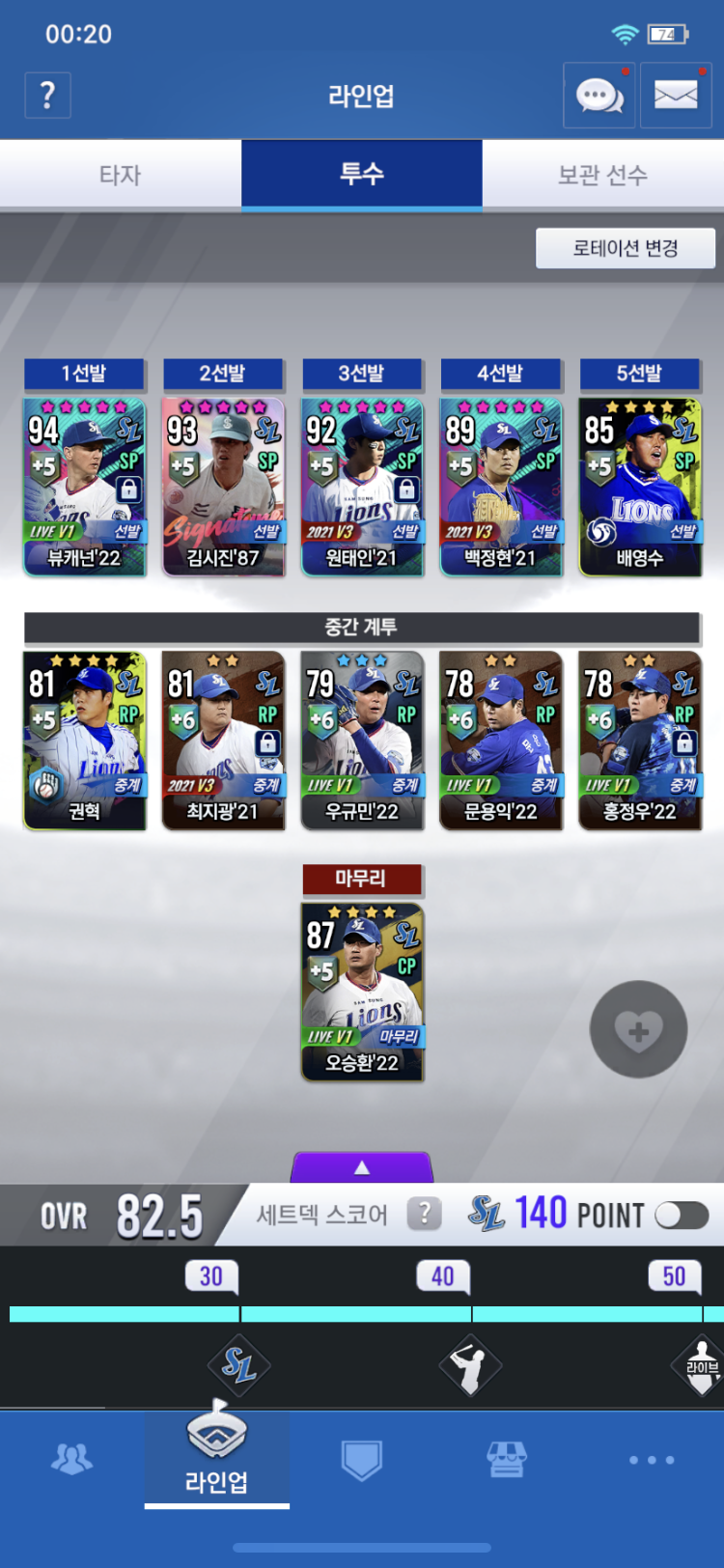Select the 원태인'21 pitcher card
The image size is (724, 1568).
[x=362, y=487]
